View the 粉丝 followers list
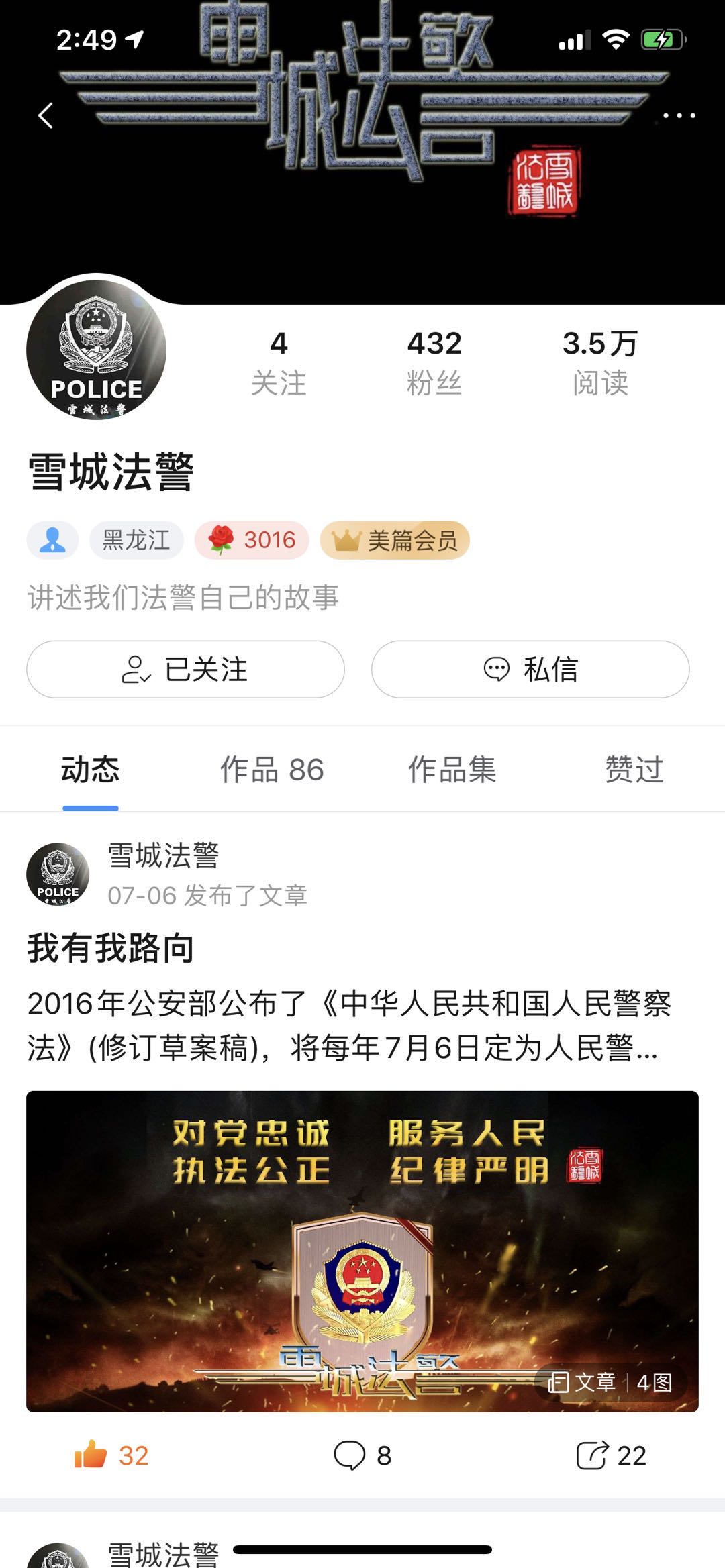The width and height of the screenshot is (725, 1568). point(434,362)
